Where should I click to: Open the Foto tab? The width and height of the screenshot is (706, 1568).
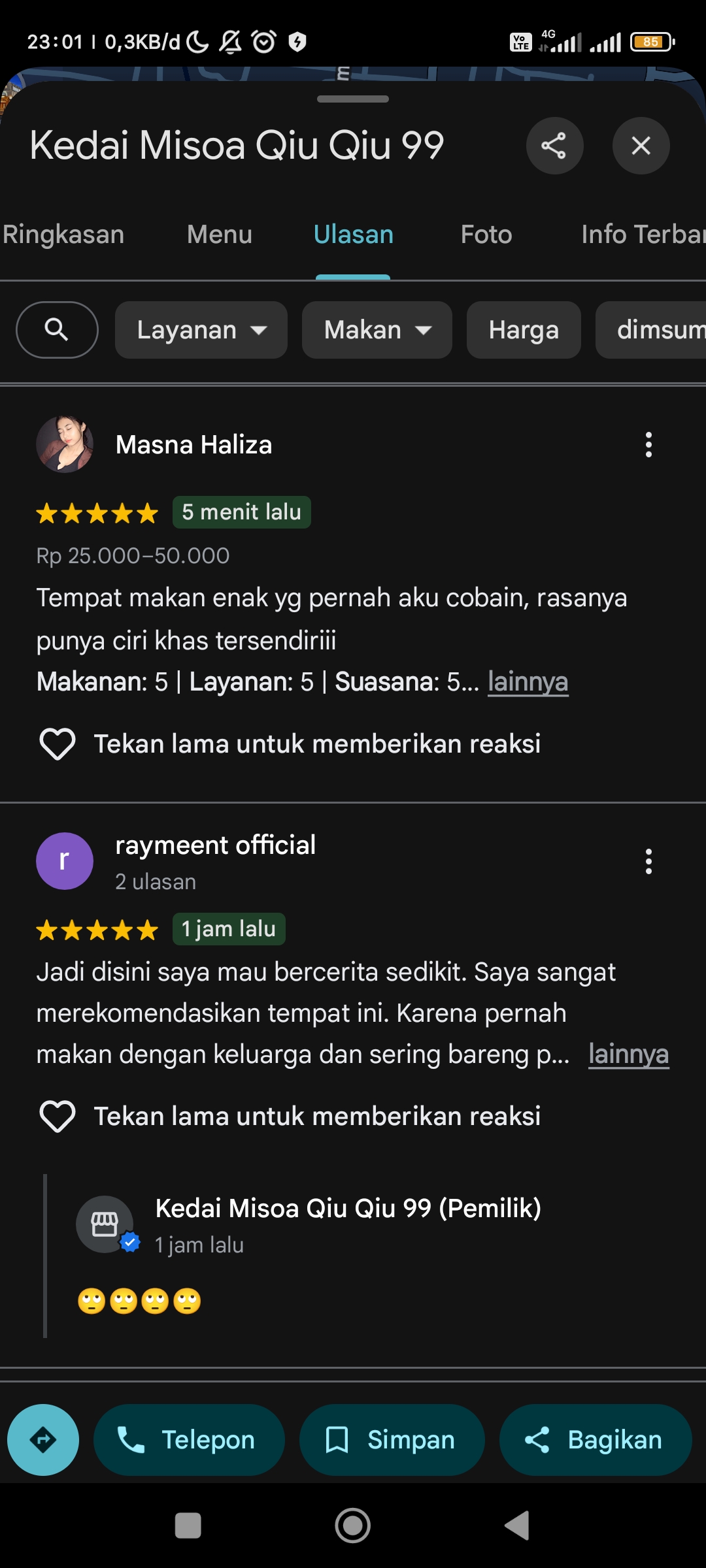click(486, 235)
